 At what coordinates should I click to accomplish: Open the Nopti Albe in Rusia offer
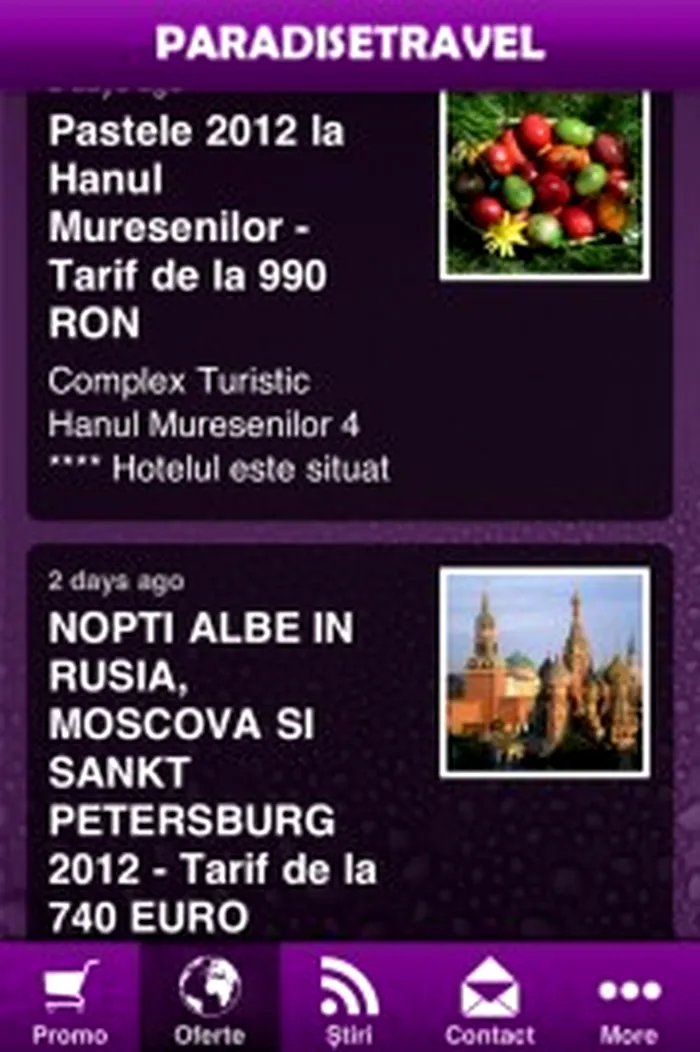pos(212,770)
